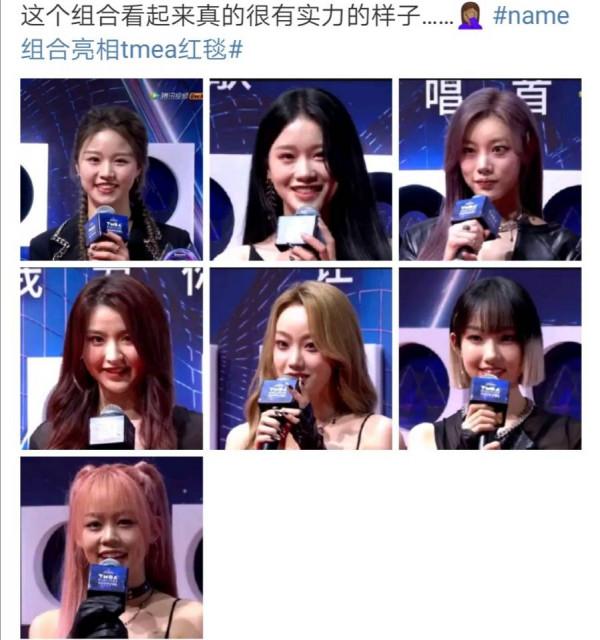View the photo with long blonde hair

pos(300,358)
